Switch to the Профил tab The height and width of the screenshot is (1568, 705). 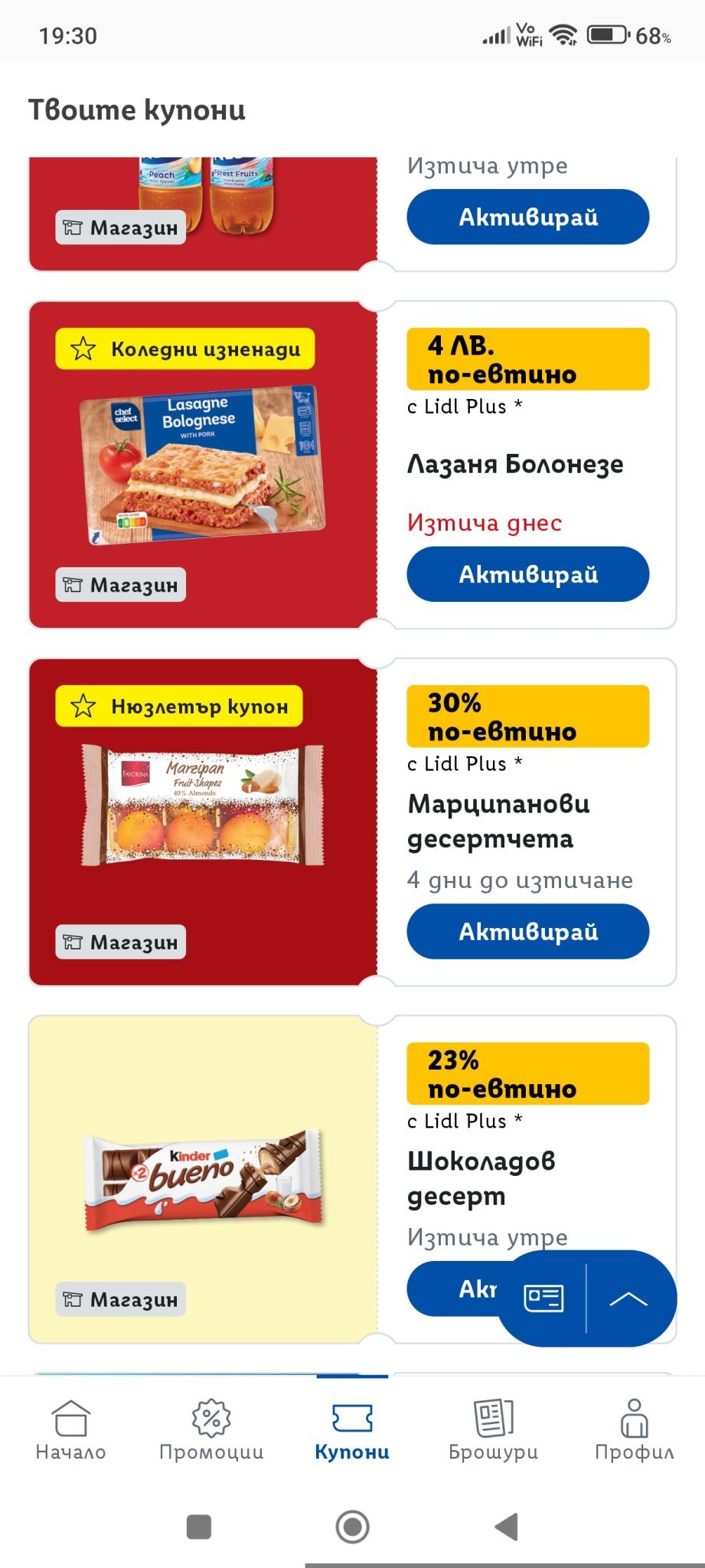[634, 1429]
